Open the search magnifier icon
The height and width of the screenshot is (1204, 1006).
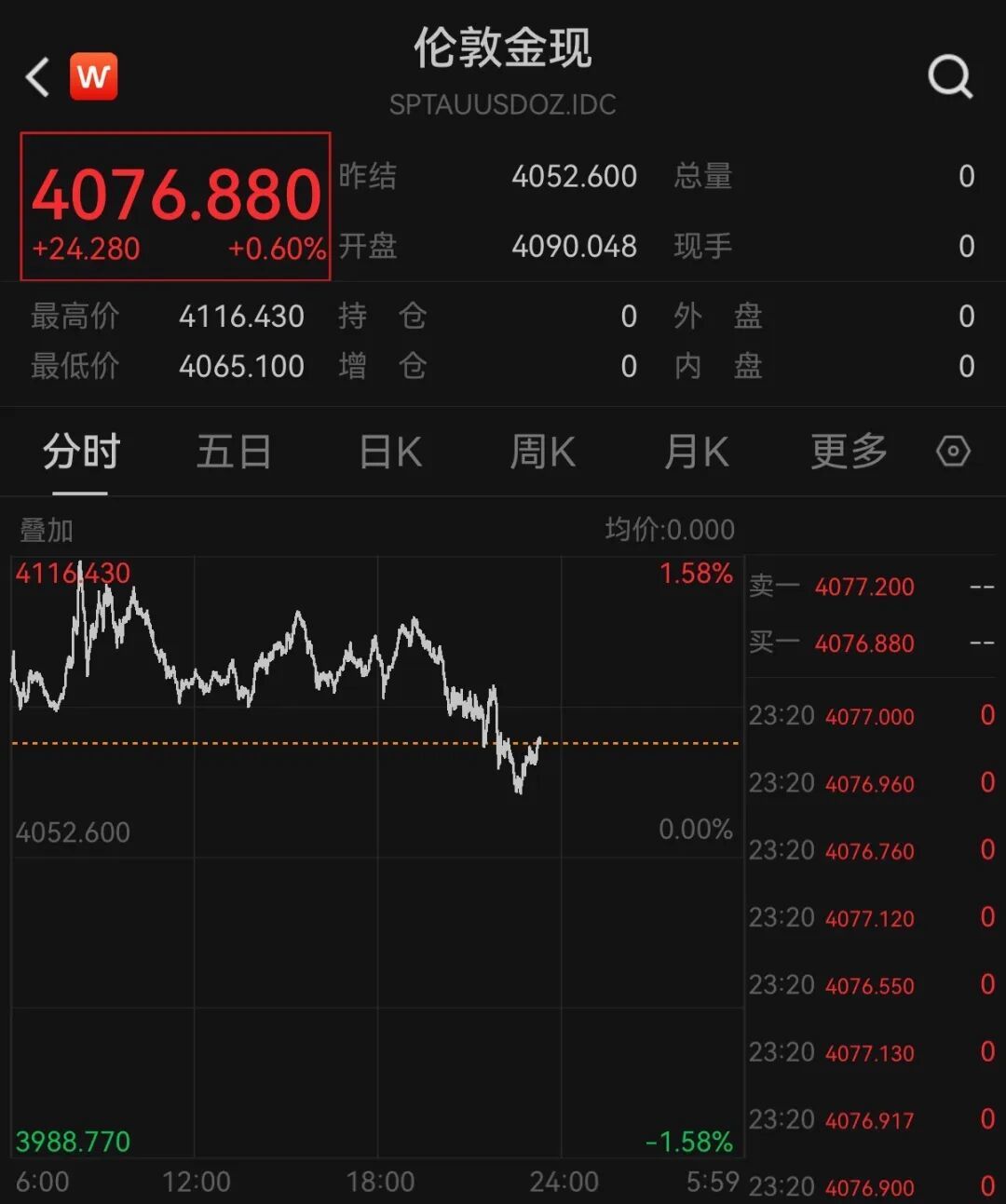tap(950, 77)
